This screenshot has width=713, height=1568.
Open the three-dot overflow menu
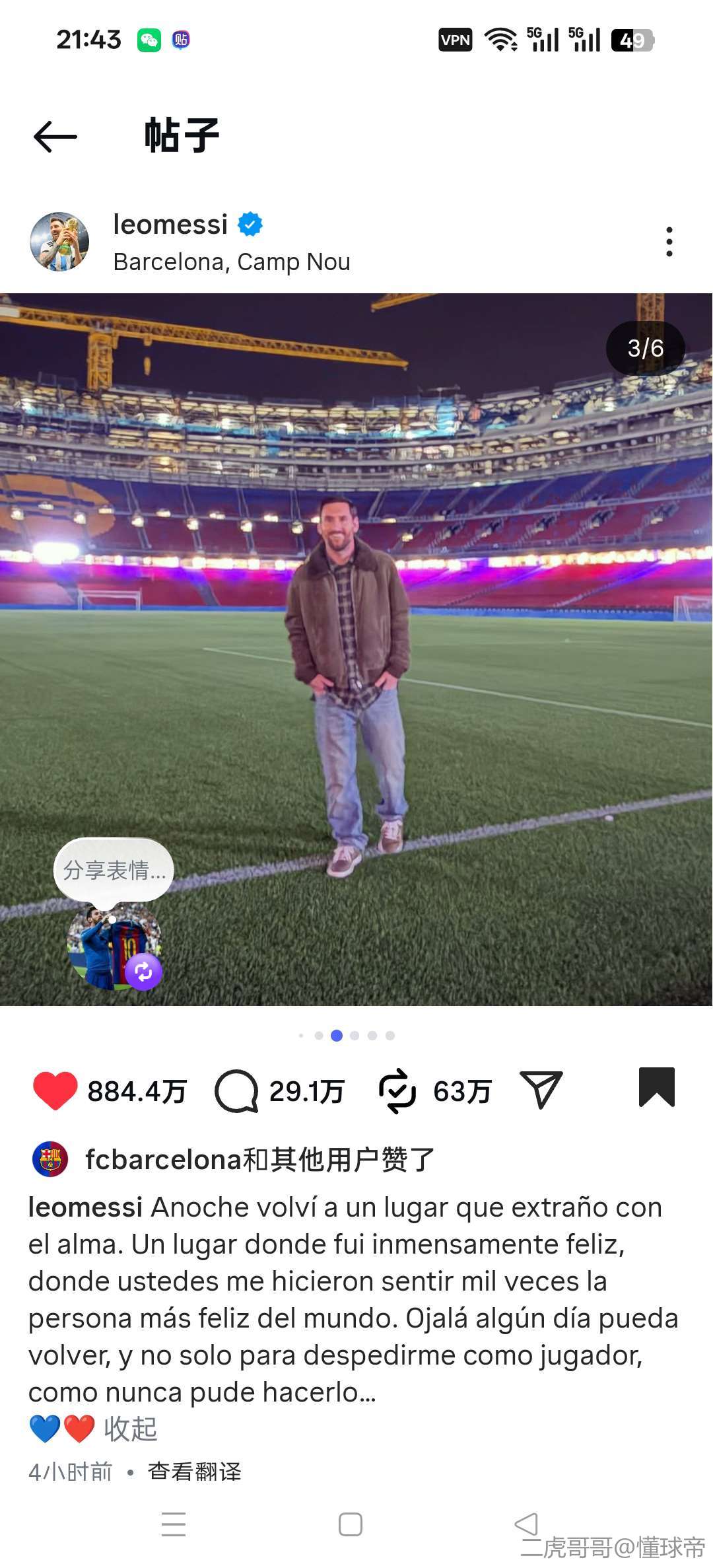pos(669,242)
